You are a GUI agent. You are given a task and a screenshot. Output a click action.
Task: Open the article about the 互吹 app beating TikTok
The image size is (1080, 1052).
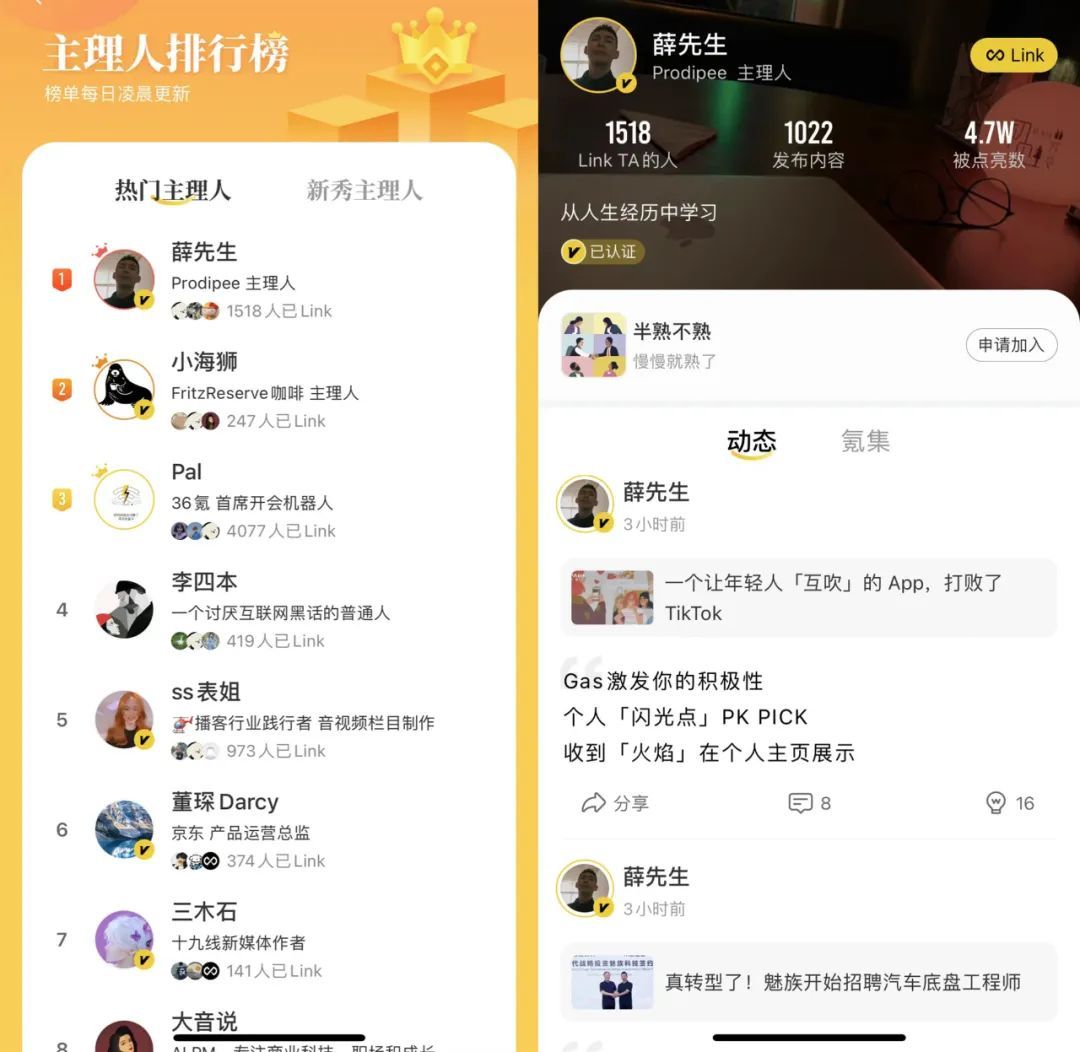pos(808,597)
